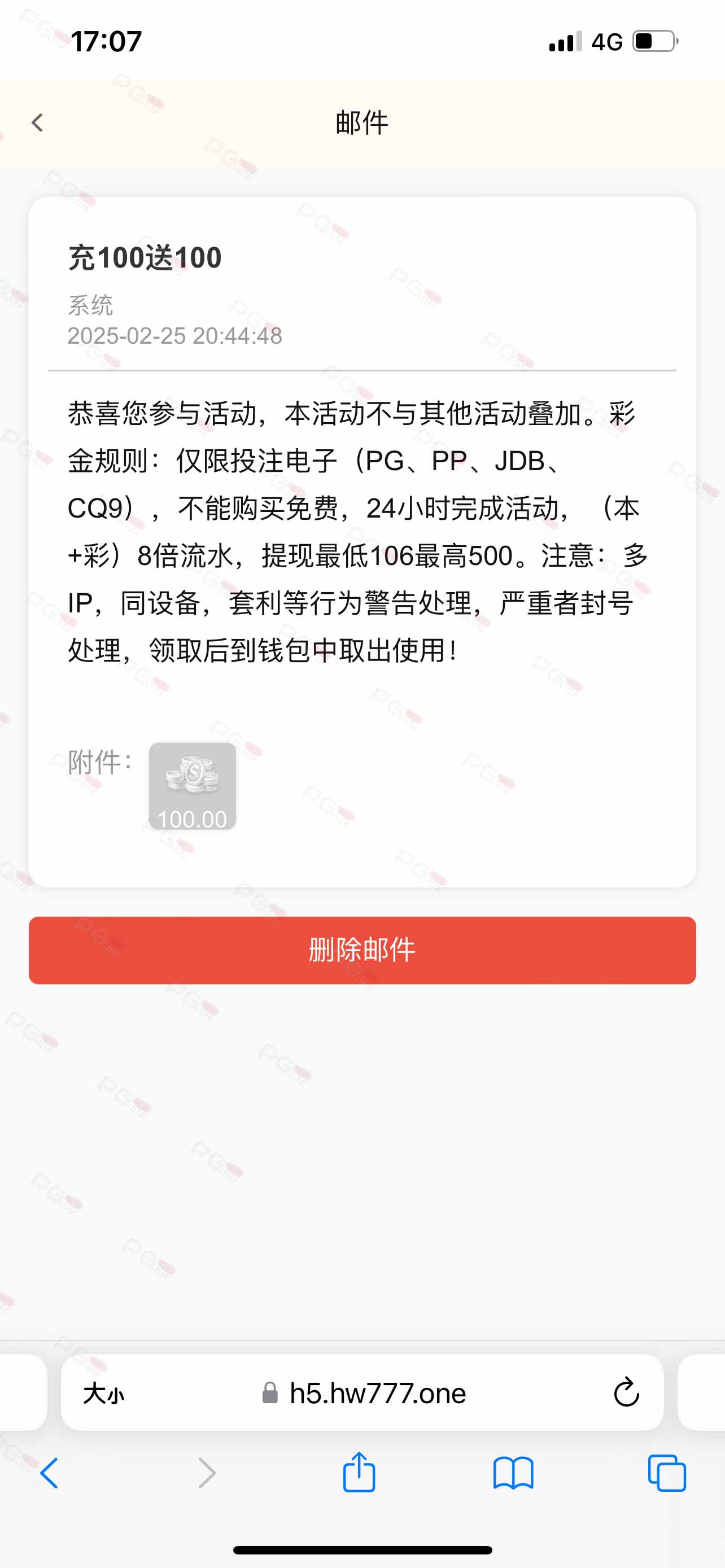Image resolution: width=725 pixels, height=1568 pixels.
Task: Tap the 删除邮件 button
Action: [362, 950]
